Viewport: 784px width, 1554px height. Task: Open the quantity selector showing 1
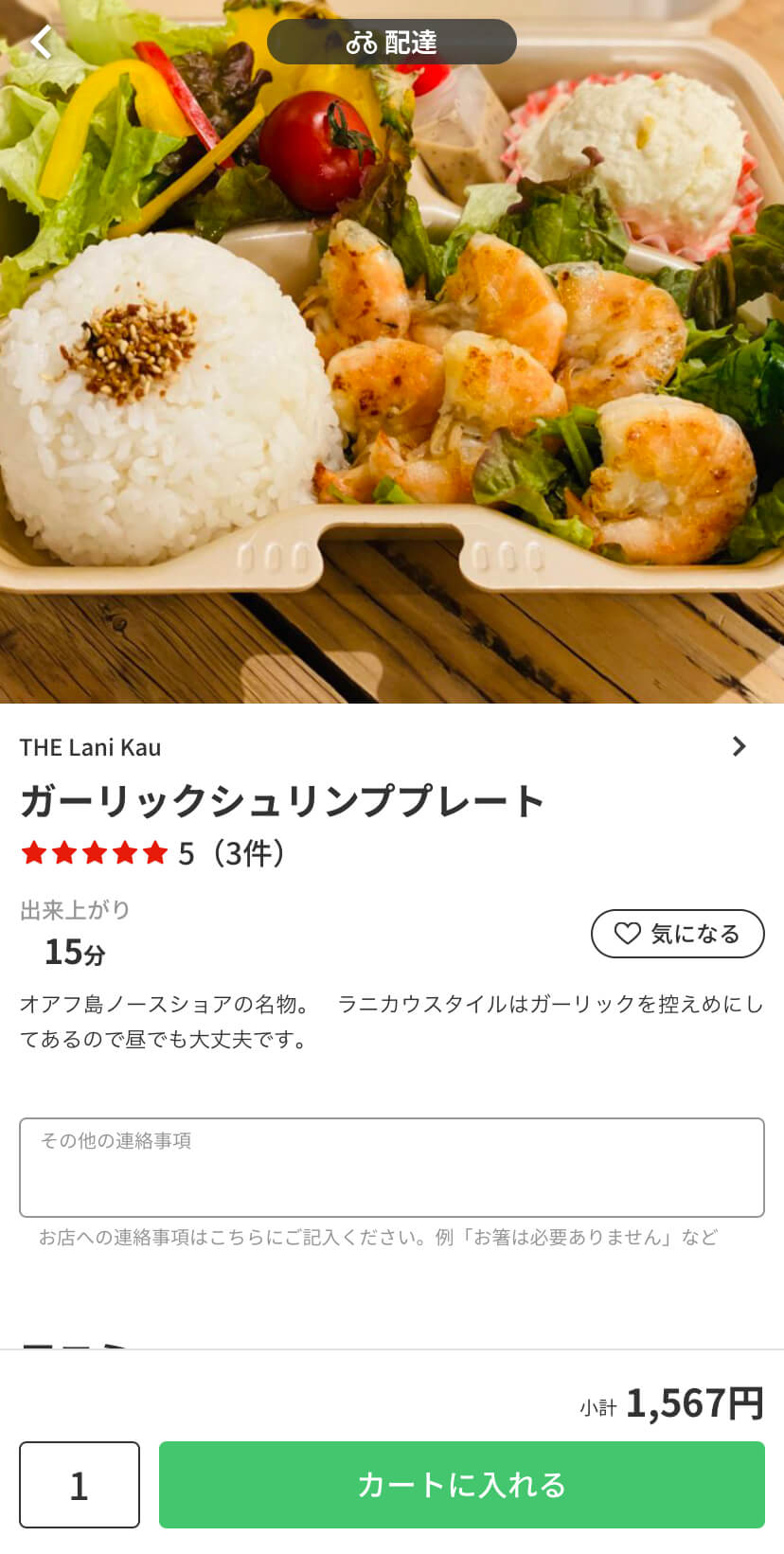pyautogui.click(x=80, y=1485)
